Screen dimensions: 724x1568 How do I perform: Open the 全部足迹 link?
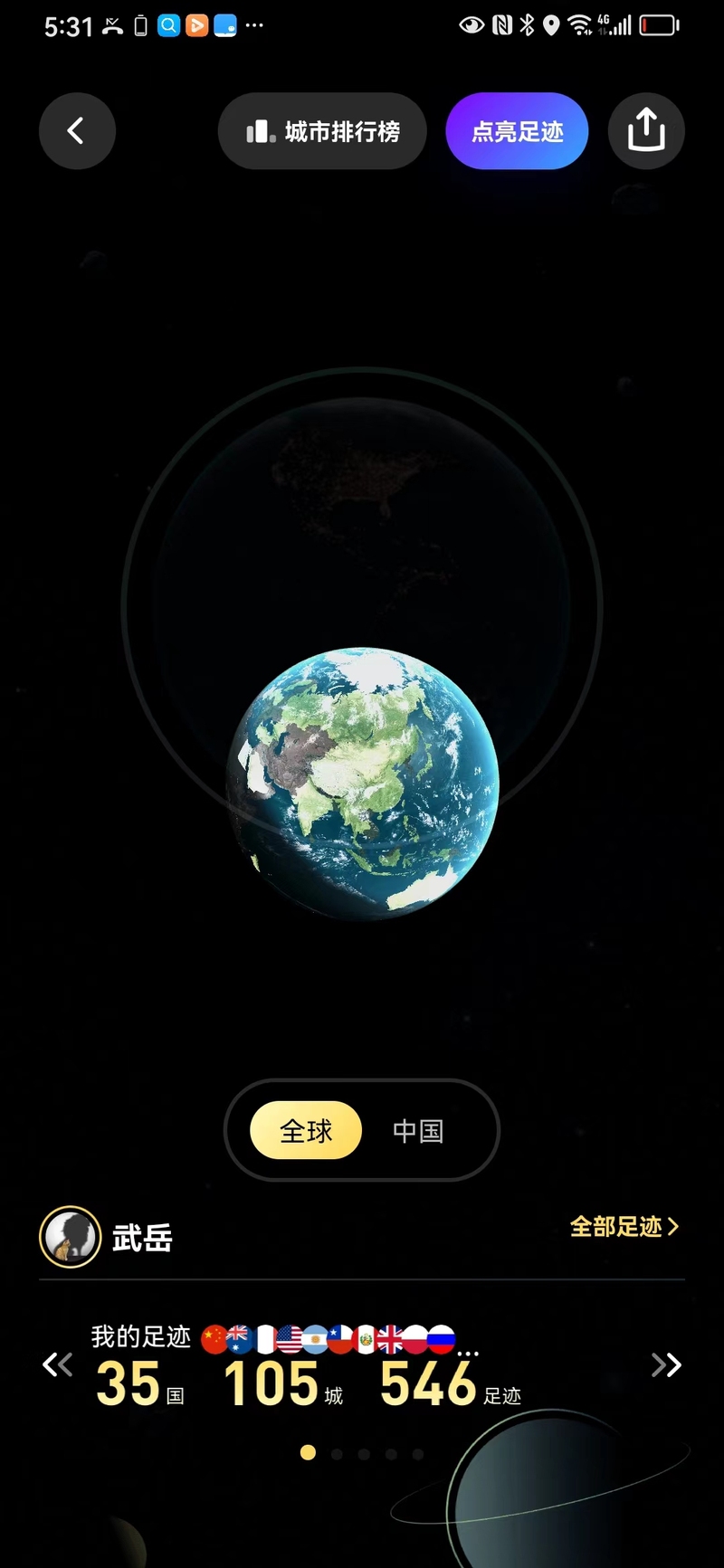pyautogui.click(x=624, y=1227)
